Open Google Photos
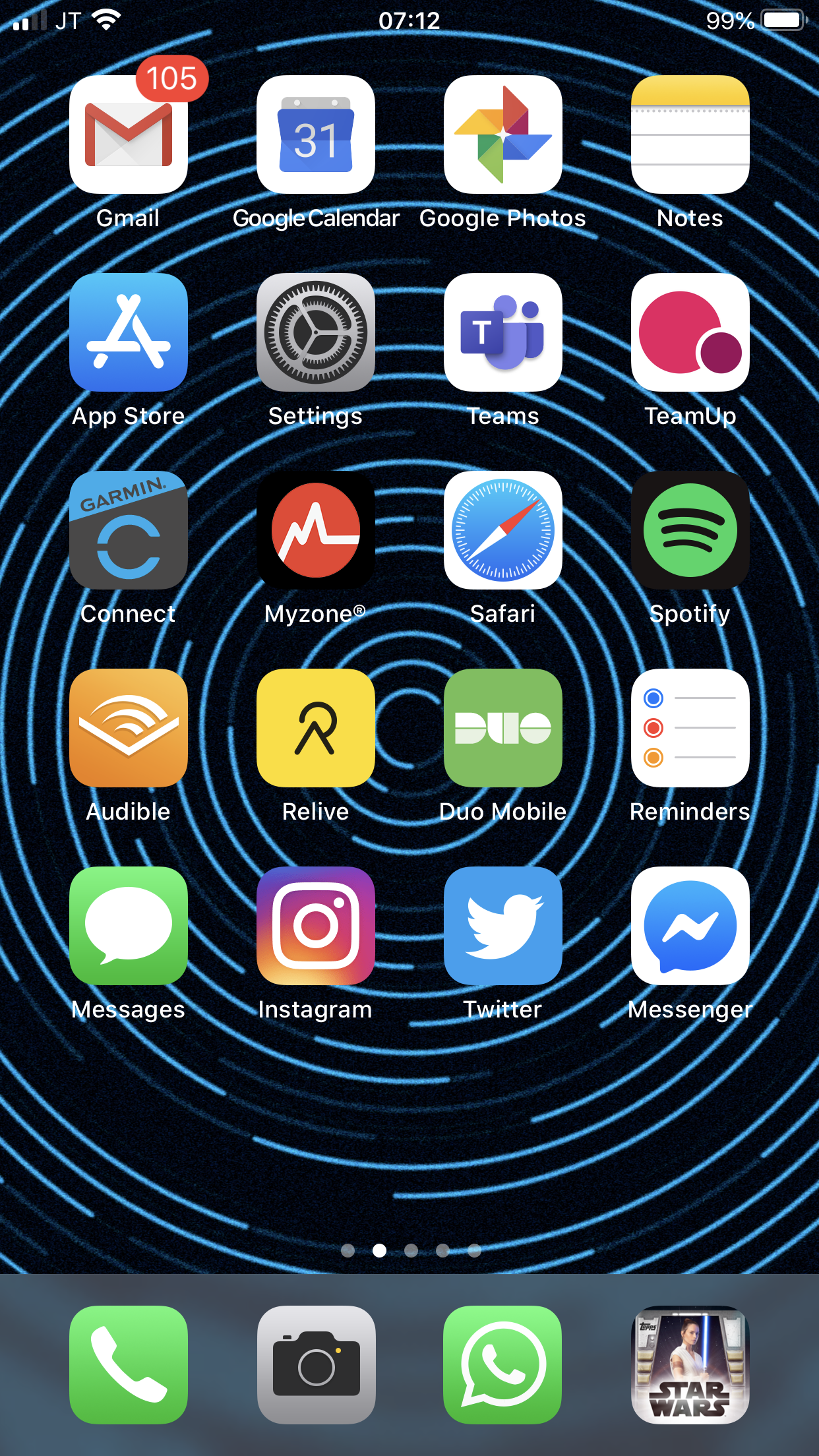 pos(503,135)
